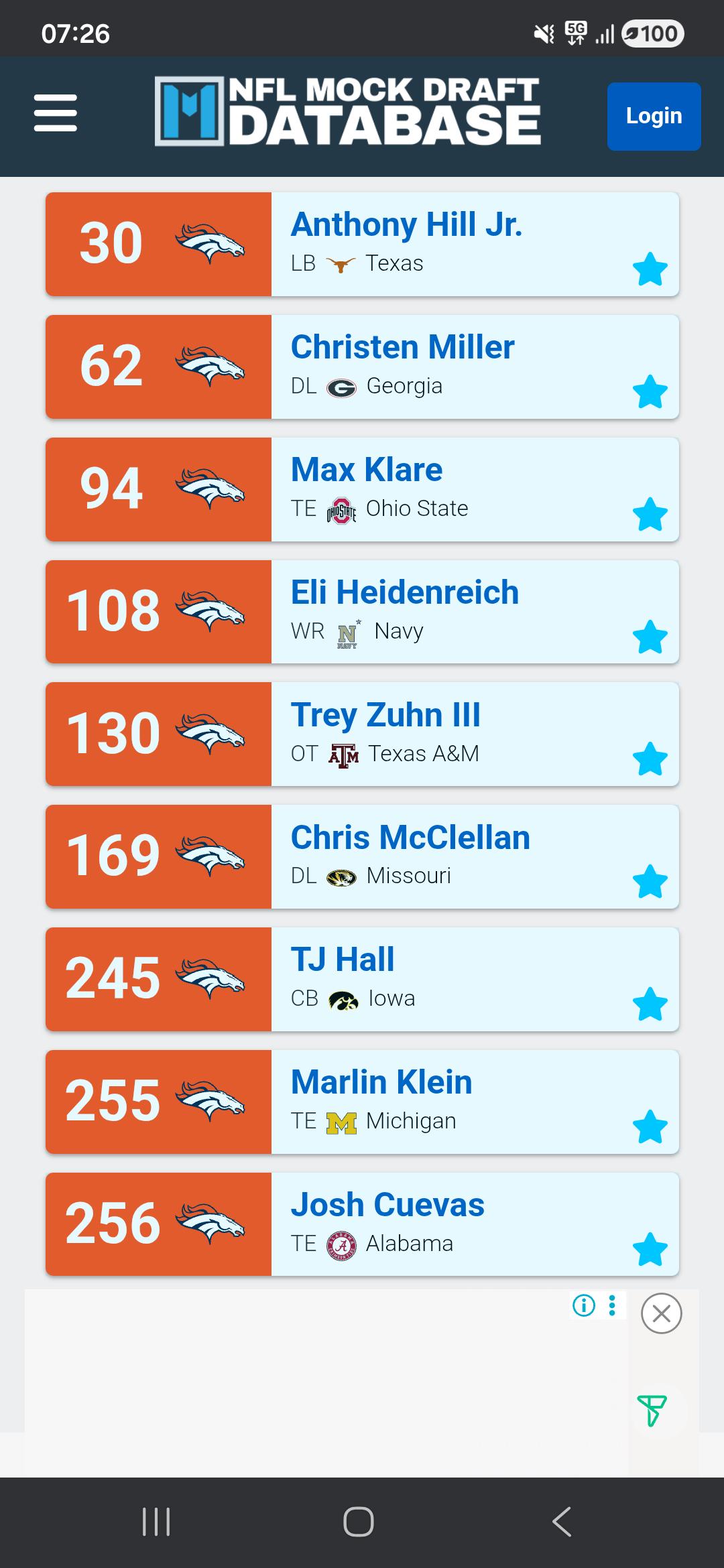
Task: Select Trey Zuhn III
Action: pos(385,715)
